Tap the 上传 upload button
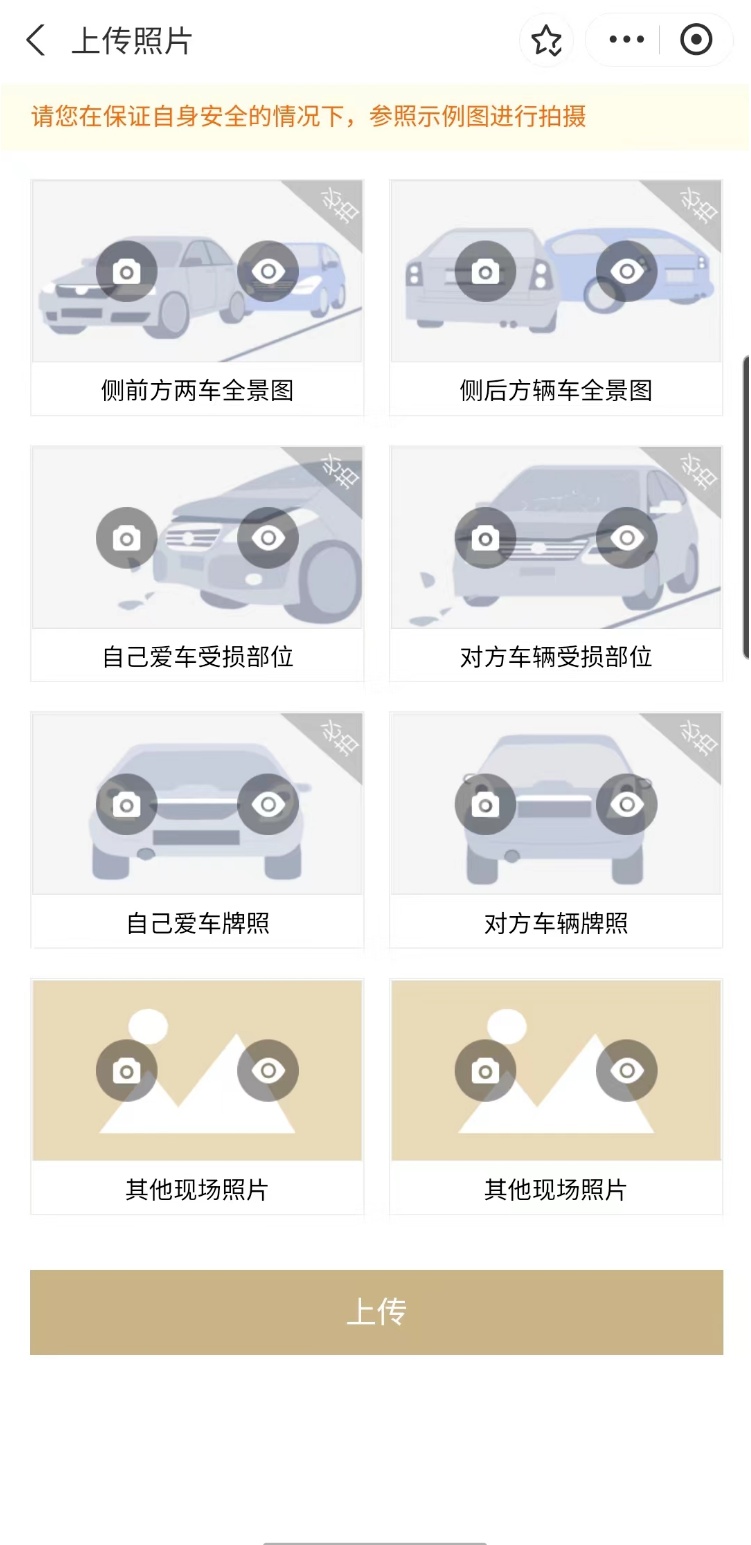Viewport: 751px width, 1545px height. pyautogui.click(x=376, y=1312)
